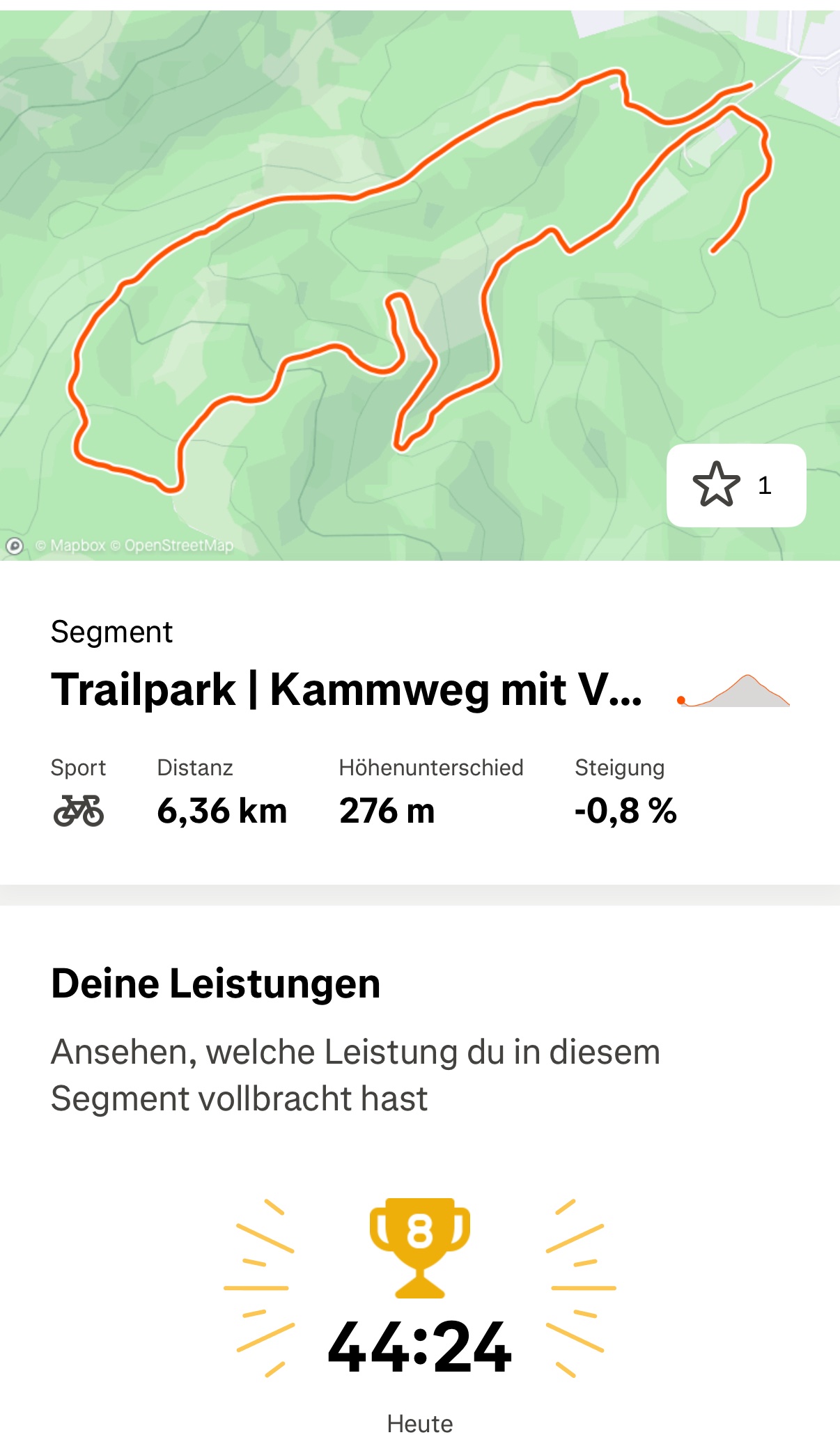This screenshot has height=1435, width=840.
Task: Star this segment
Action: (717, 485)
